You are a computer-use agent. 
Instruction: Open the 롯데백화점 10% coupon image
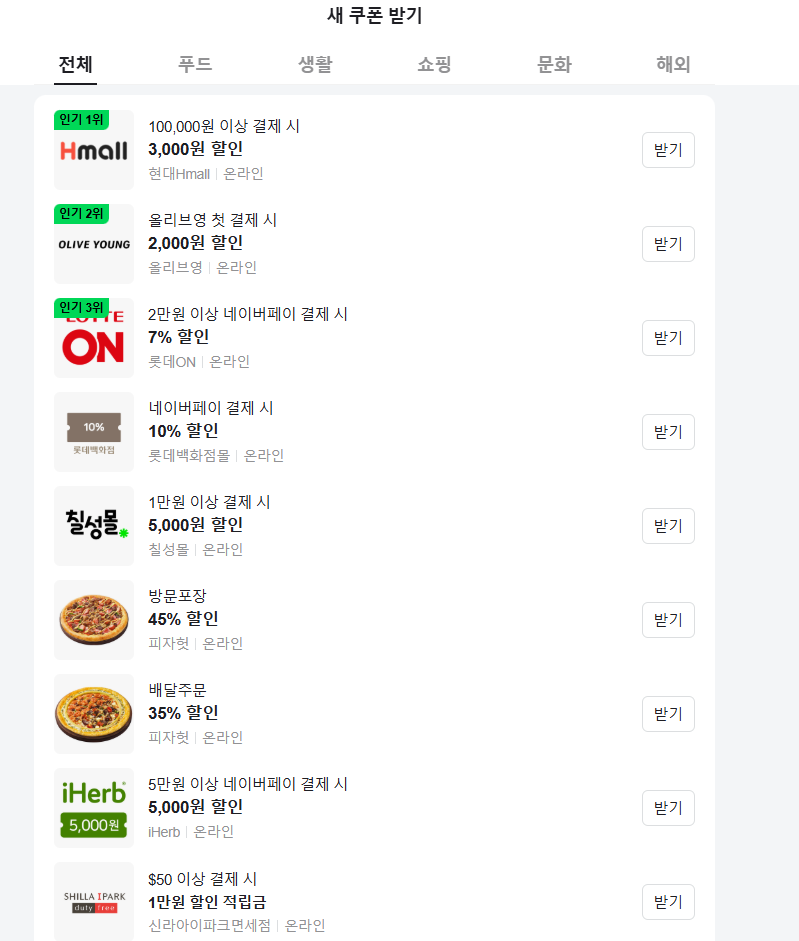pos(93,432)
